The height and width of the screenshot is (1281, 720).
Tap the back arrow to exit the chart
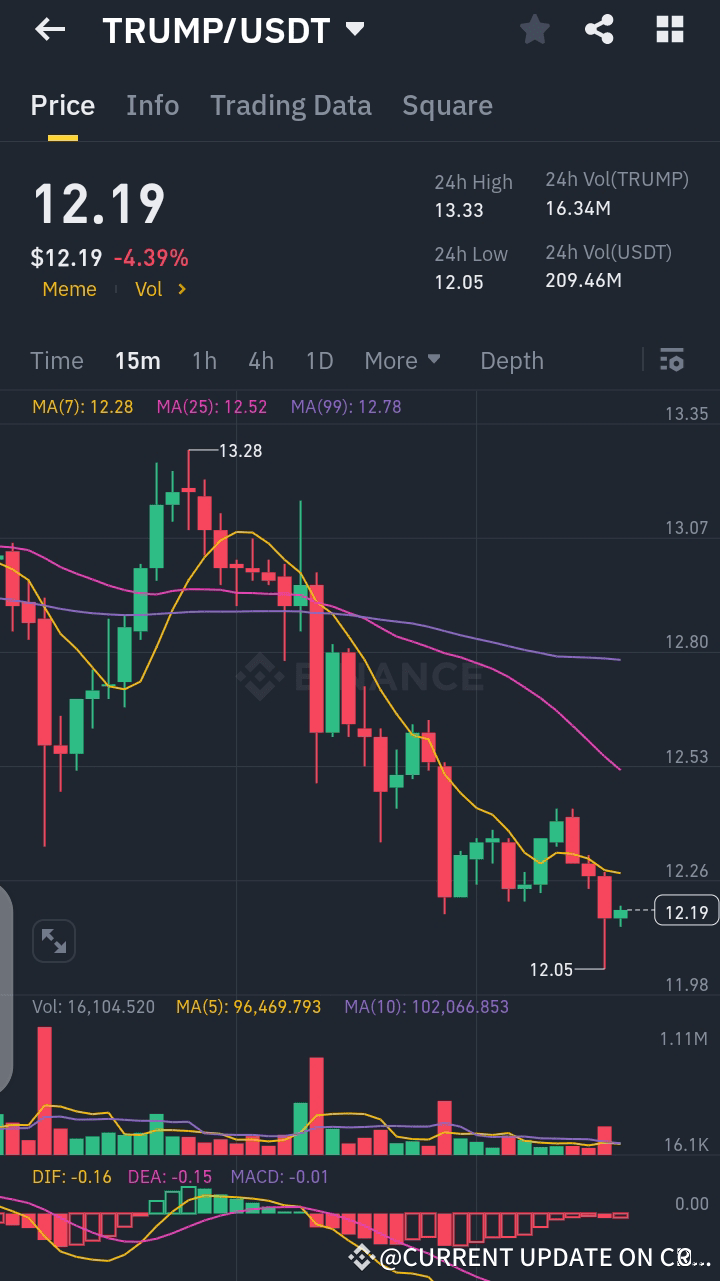coord(49,29)
